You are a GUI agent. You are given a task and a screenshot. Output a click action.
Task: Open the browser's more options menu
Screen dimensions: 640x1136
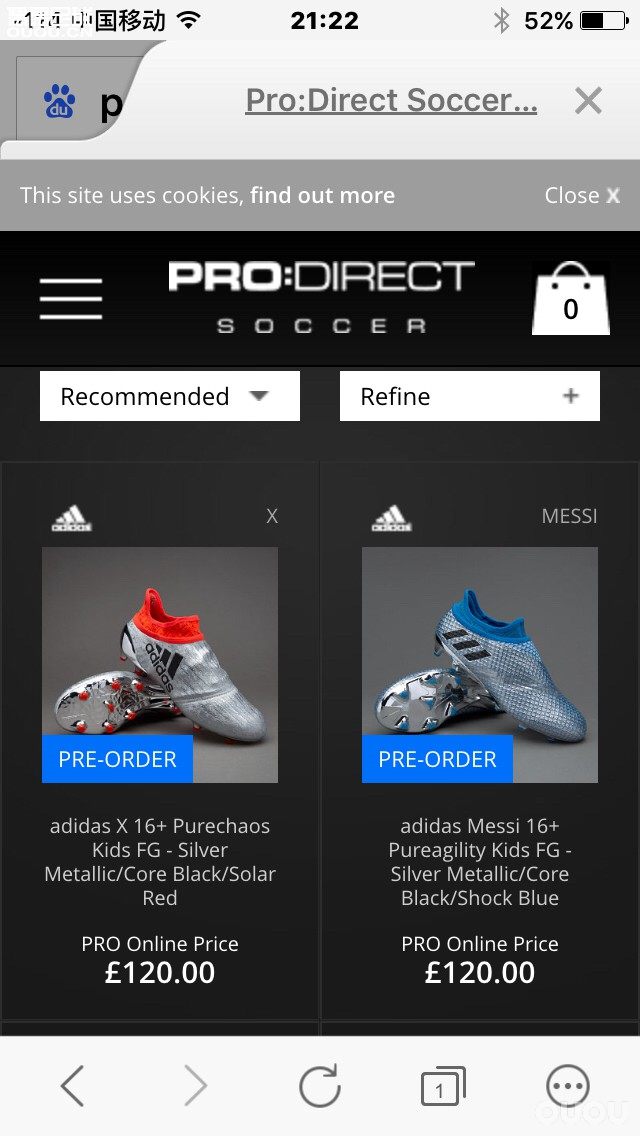(568, 1085)
